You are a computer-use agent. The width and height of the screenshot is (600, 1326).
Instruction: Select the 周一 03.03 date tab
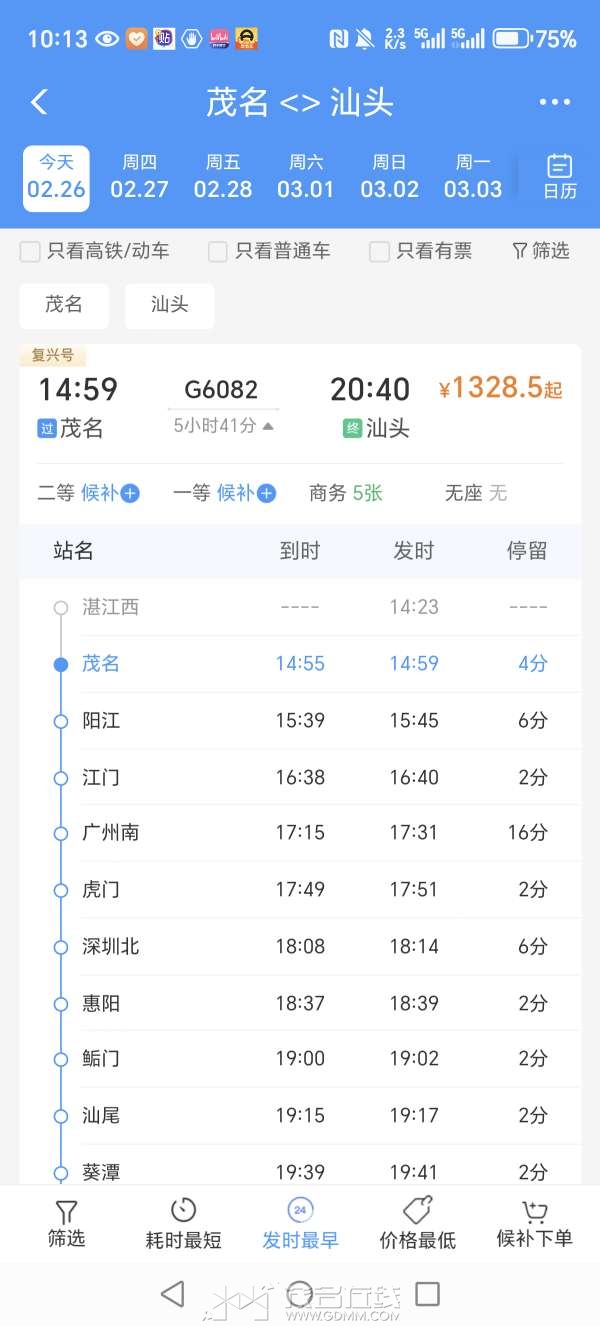click(x=473, y=178)
